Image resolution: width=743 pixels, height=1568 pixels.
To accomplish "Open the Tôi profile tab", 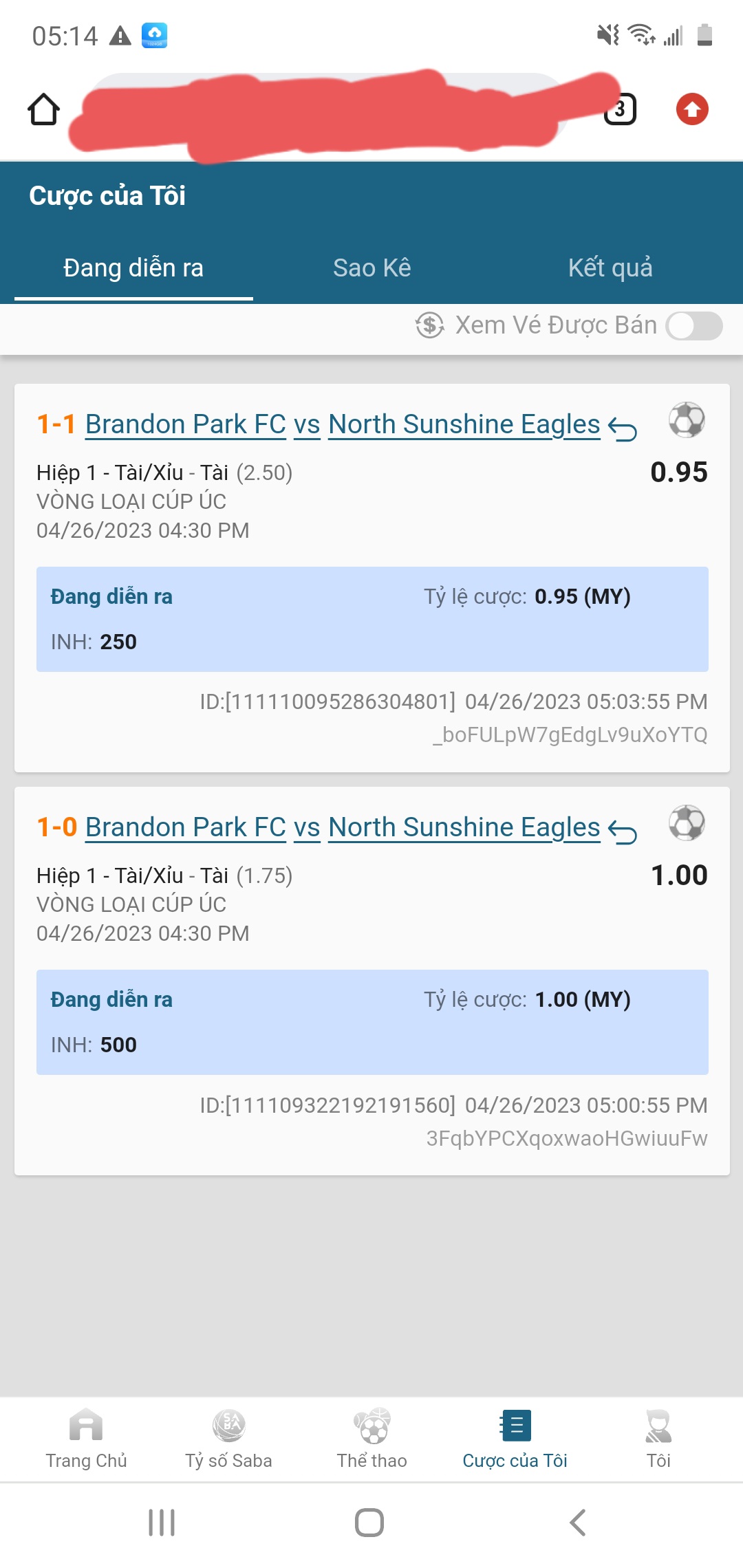I will coord(658,1439).
